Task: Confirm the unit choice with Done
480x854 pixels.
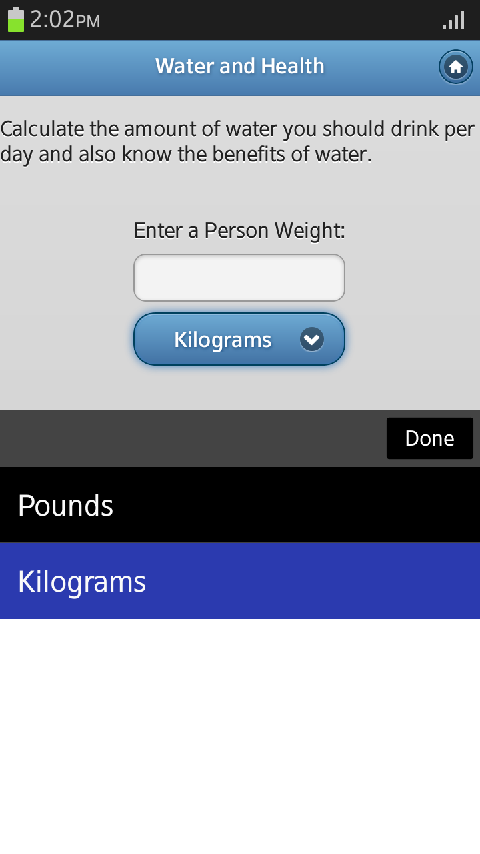Action: pos(430,438)
